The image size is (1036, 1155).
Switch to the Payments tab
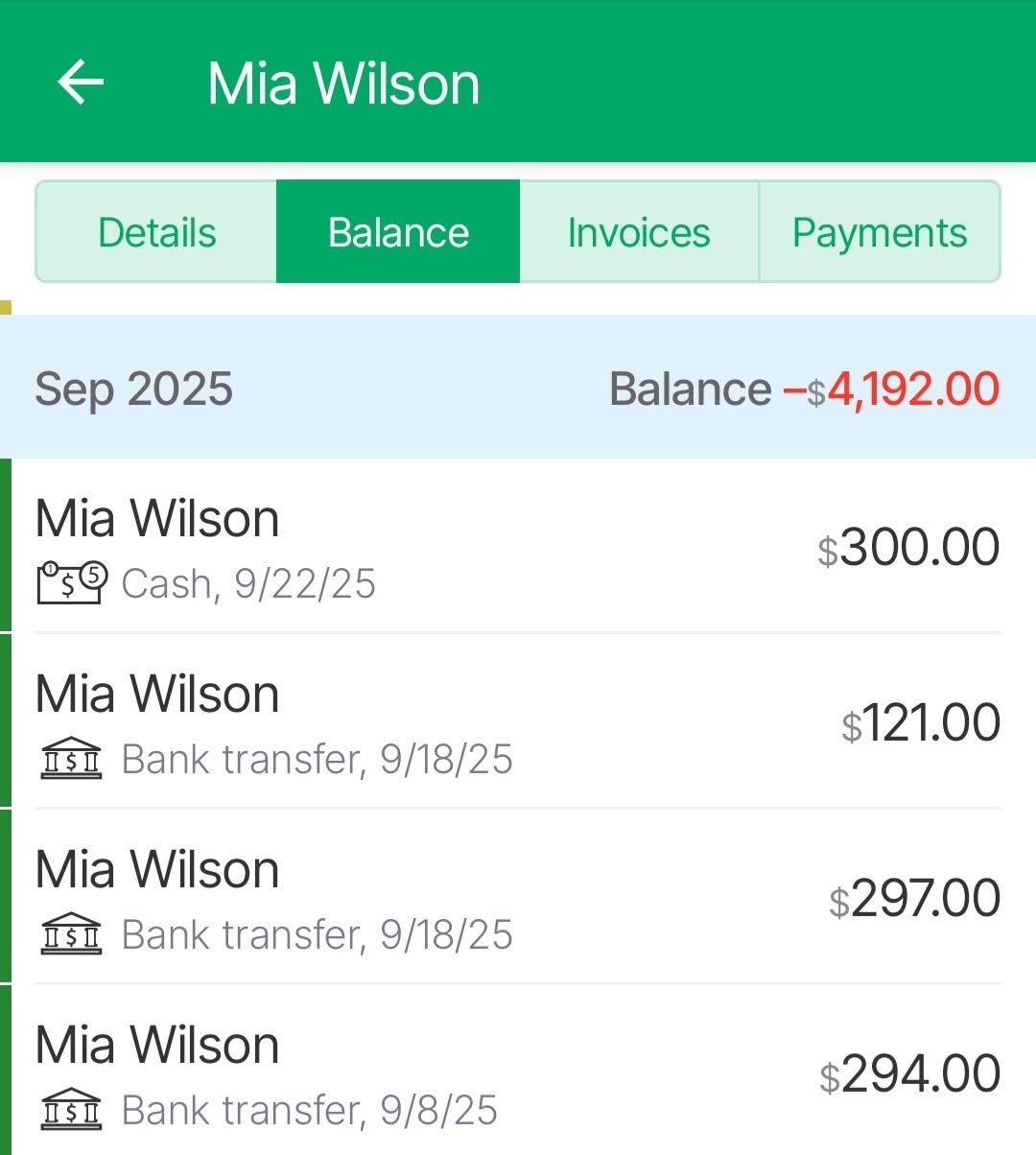(879, 232)
